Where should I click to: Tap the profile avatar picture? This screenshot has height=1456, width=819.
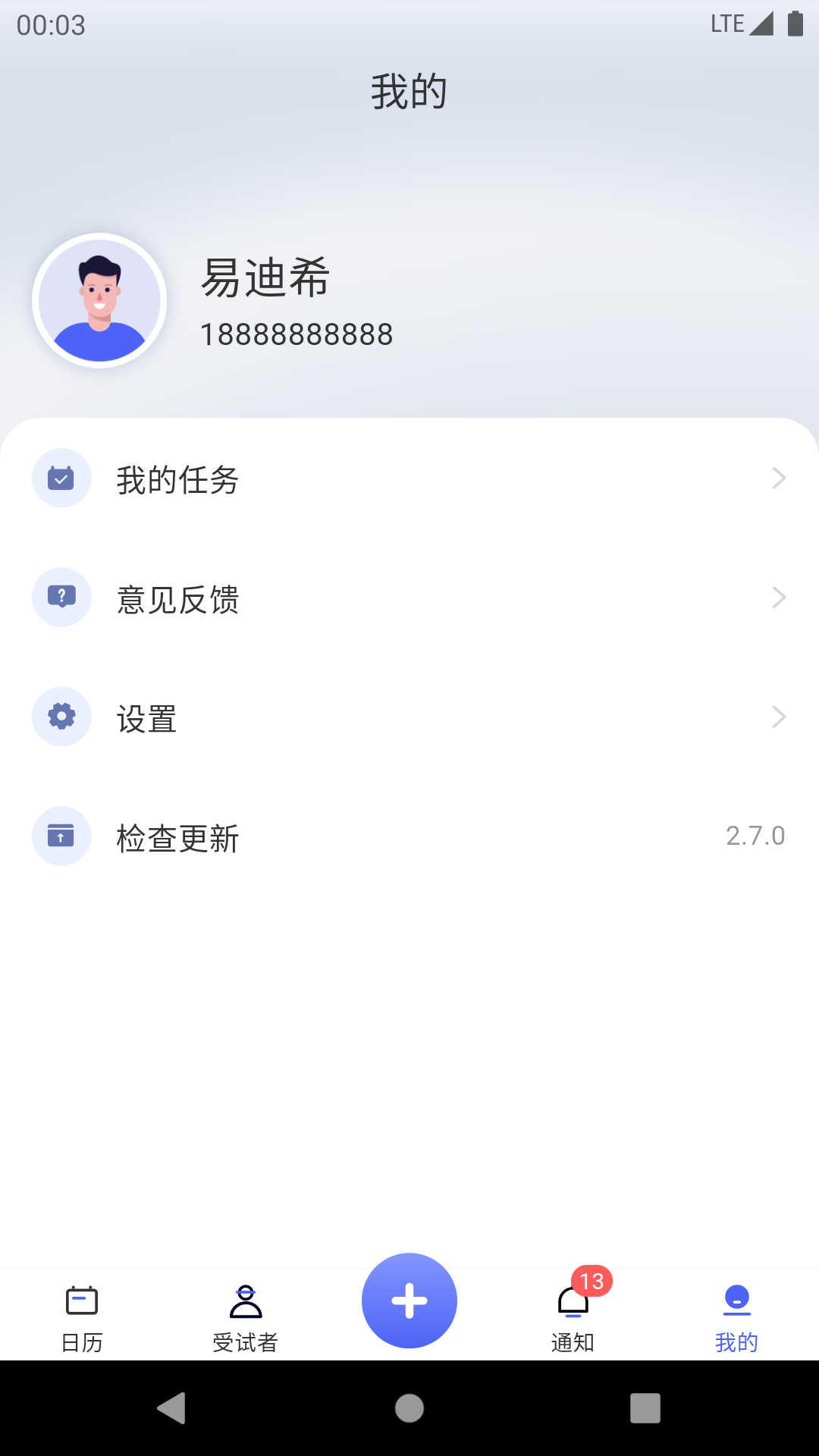coord(99,301)
